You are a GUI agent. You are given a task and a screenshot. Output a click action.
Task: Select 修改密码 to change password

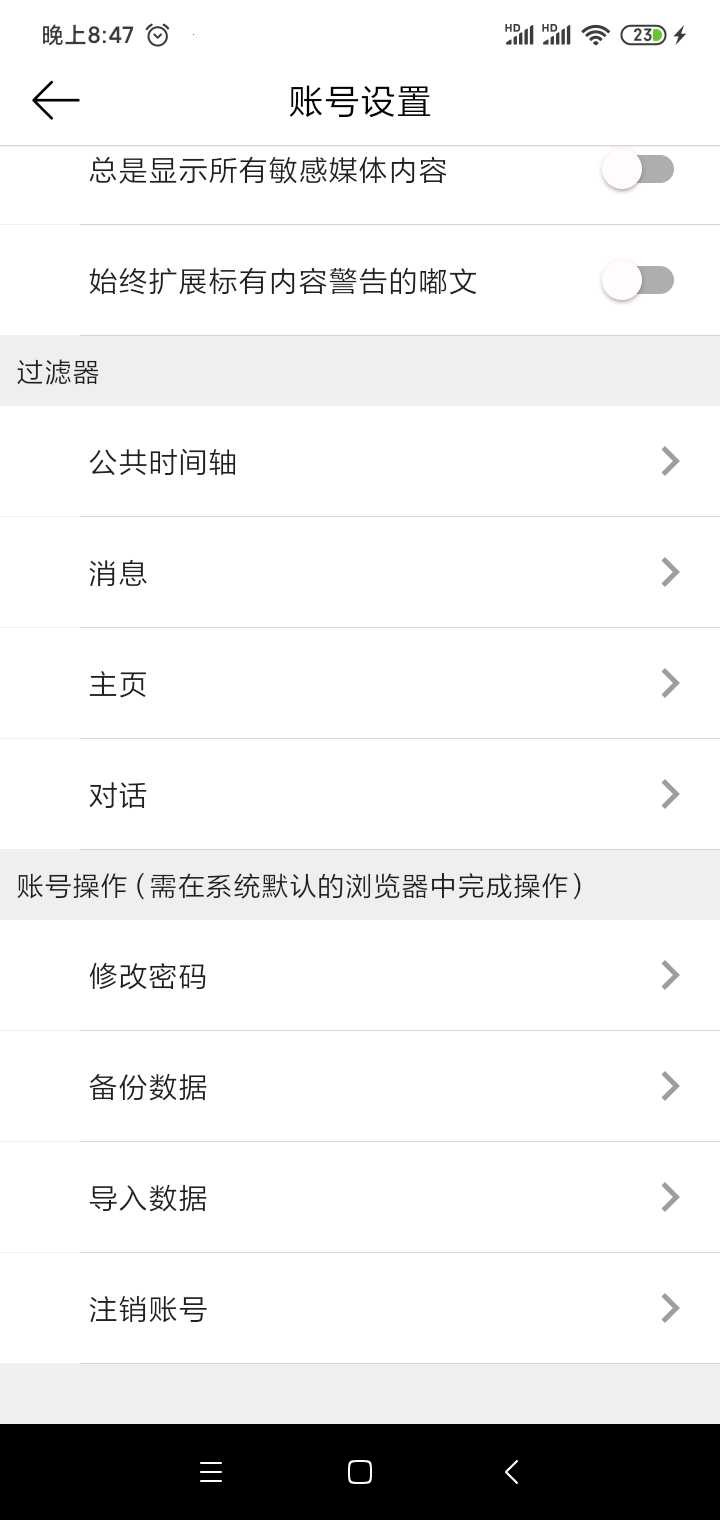(360, 975)
